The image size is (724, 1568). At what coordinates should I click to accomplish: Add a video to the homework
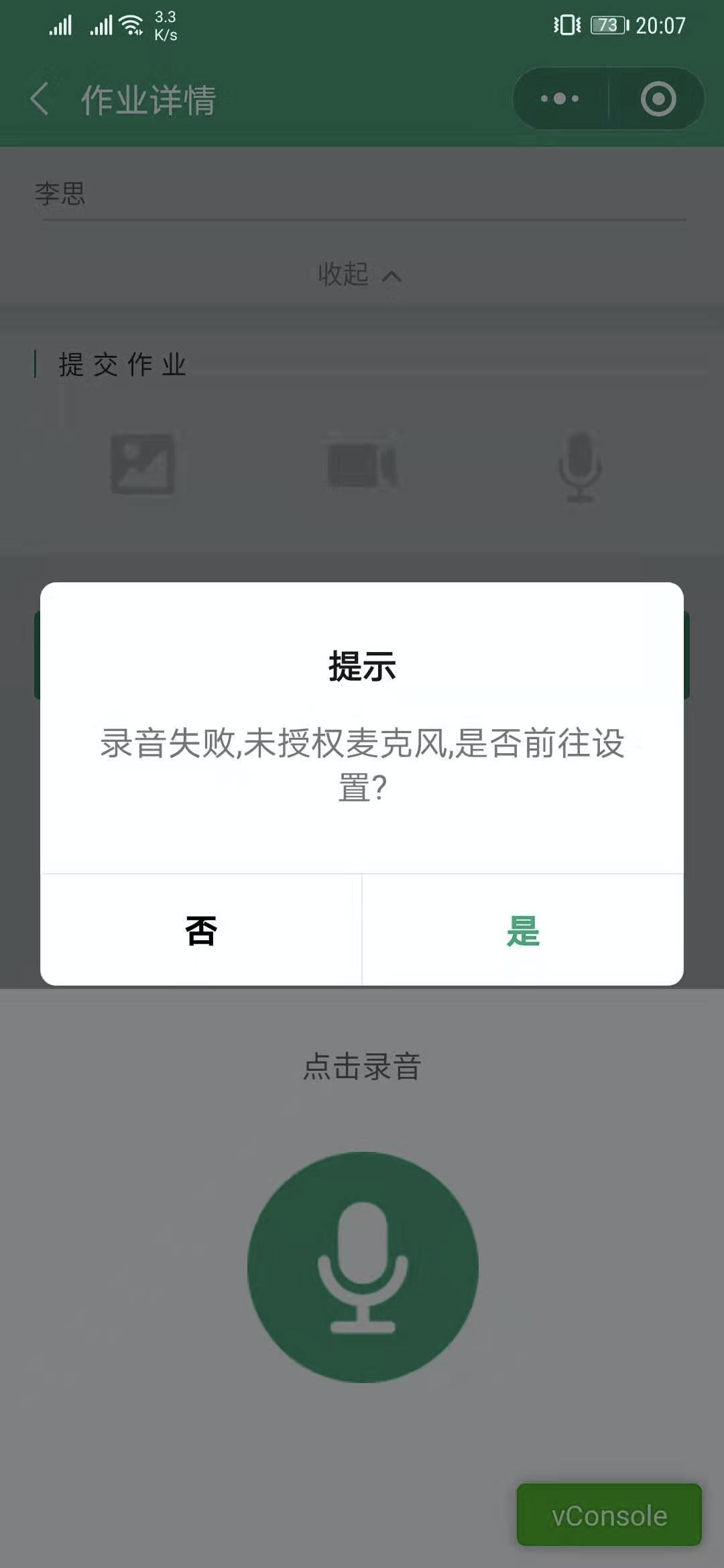pyautogui.click(x=362, y=464)
